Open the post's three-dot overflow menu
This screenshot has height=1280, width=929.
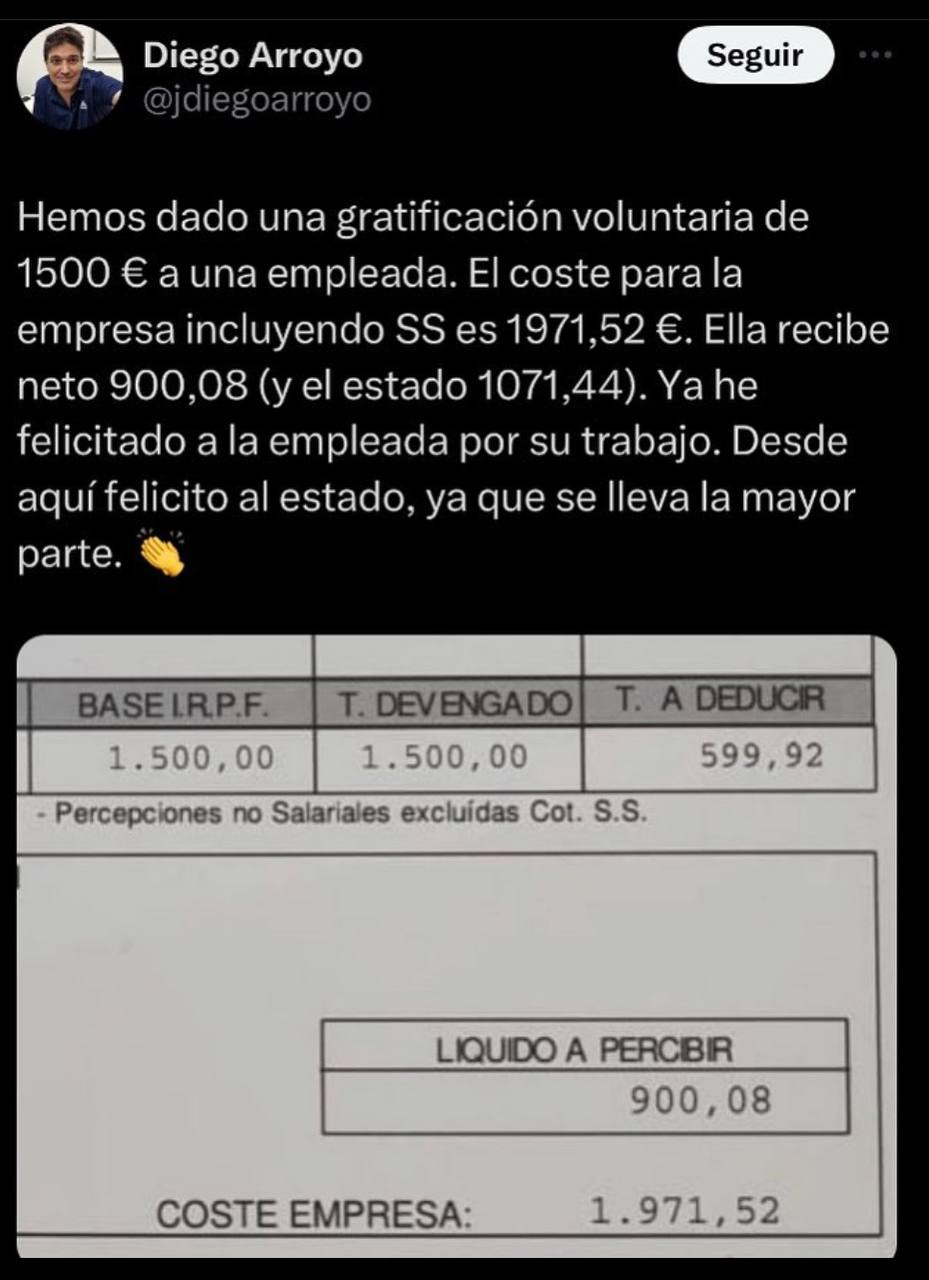coord(875,54)
